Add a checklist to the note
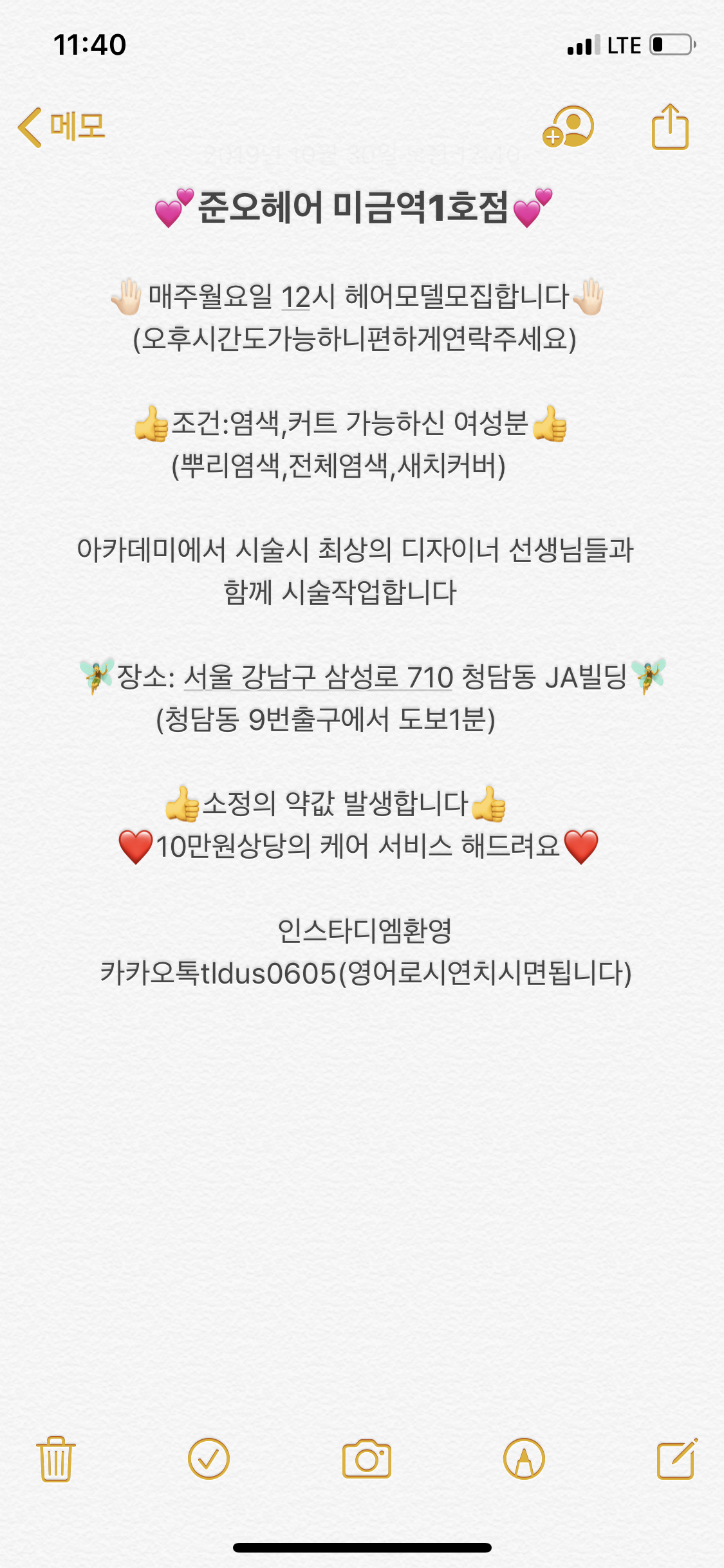This screenshot has width=724, height=1568. 209,1459
